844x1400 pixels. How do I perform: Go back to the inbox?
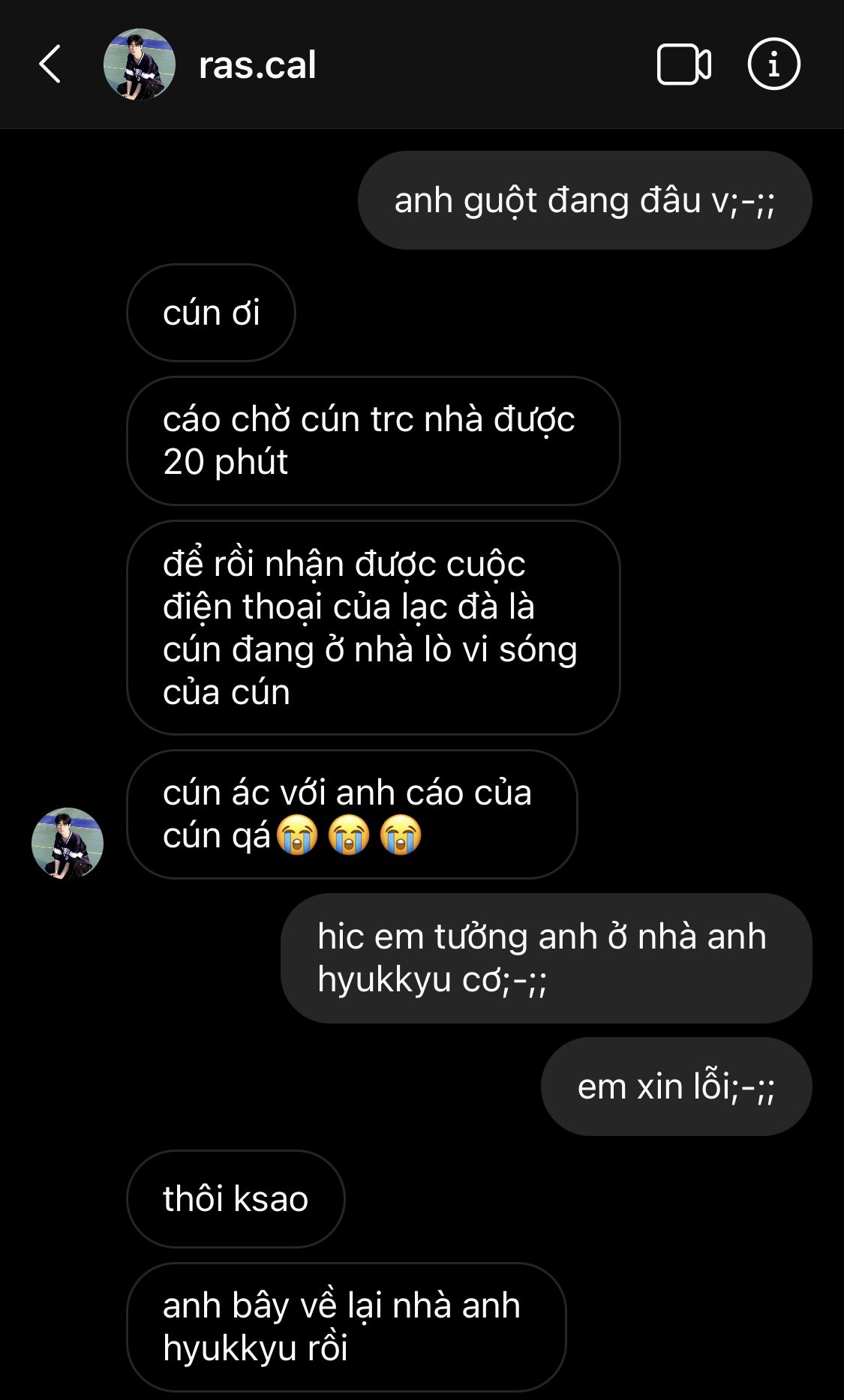pos(50,64)
